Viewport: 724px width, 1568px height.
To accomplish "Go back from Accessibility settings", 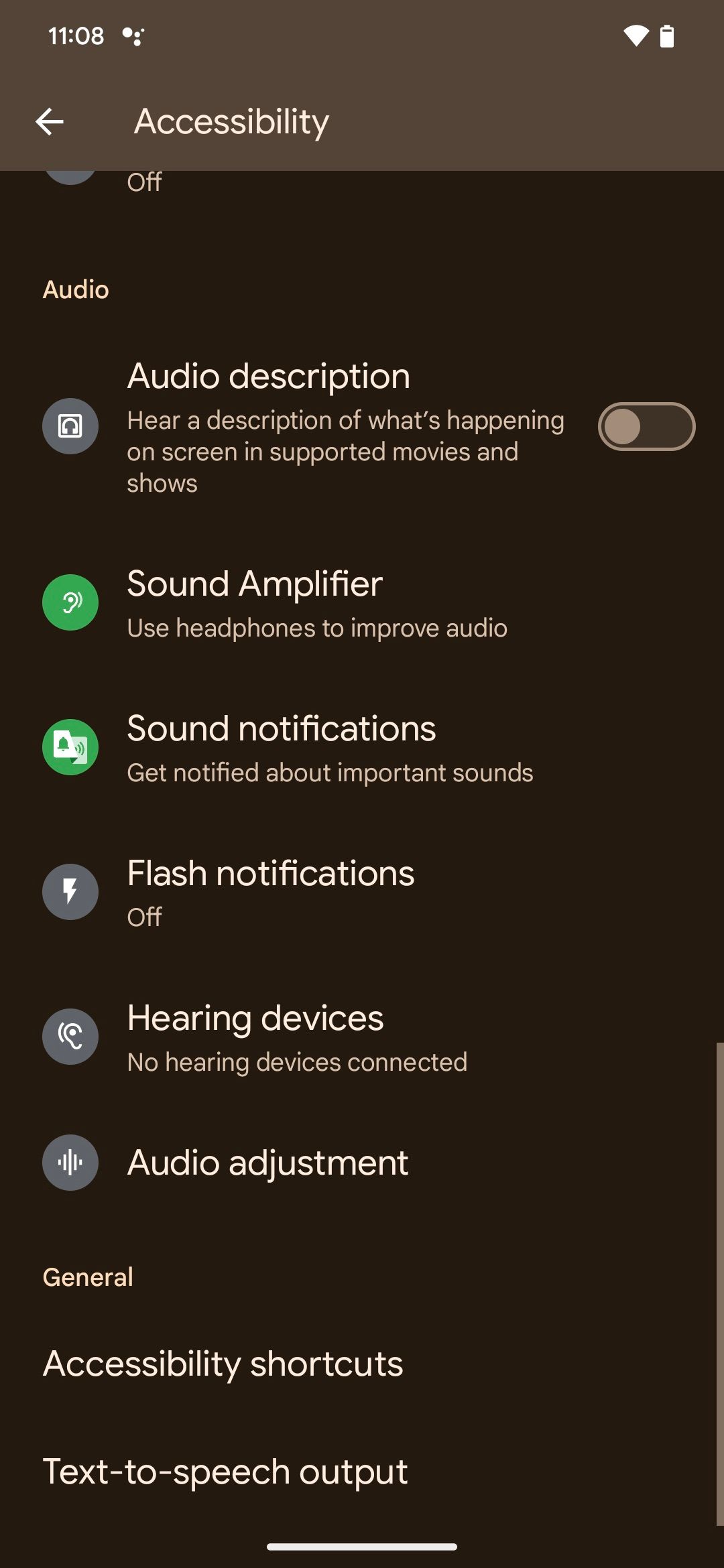I will 50,122.
